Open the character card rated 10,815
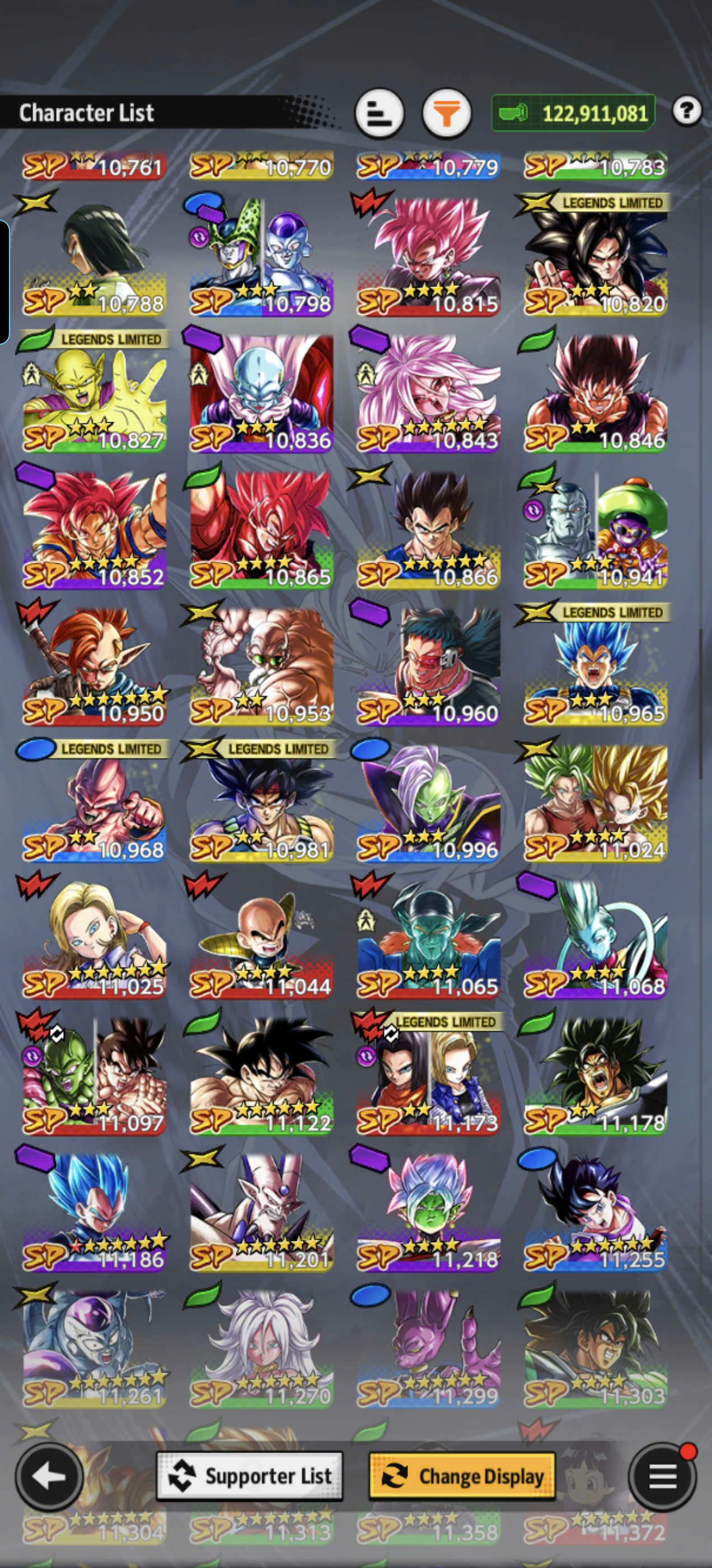Screen dimensions: 712x1568 pyautogui.click(x=428, y=256)
